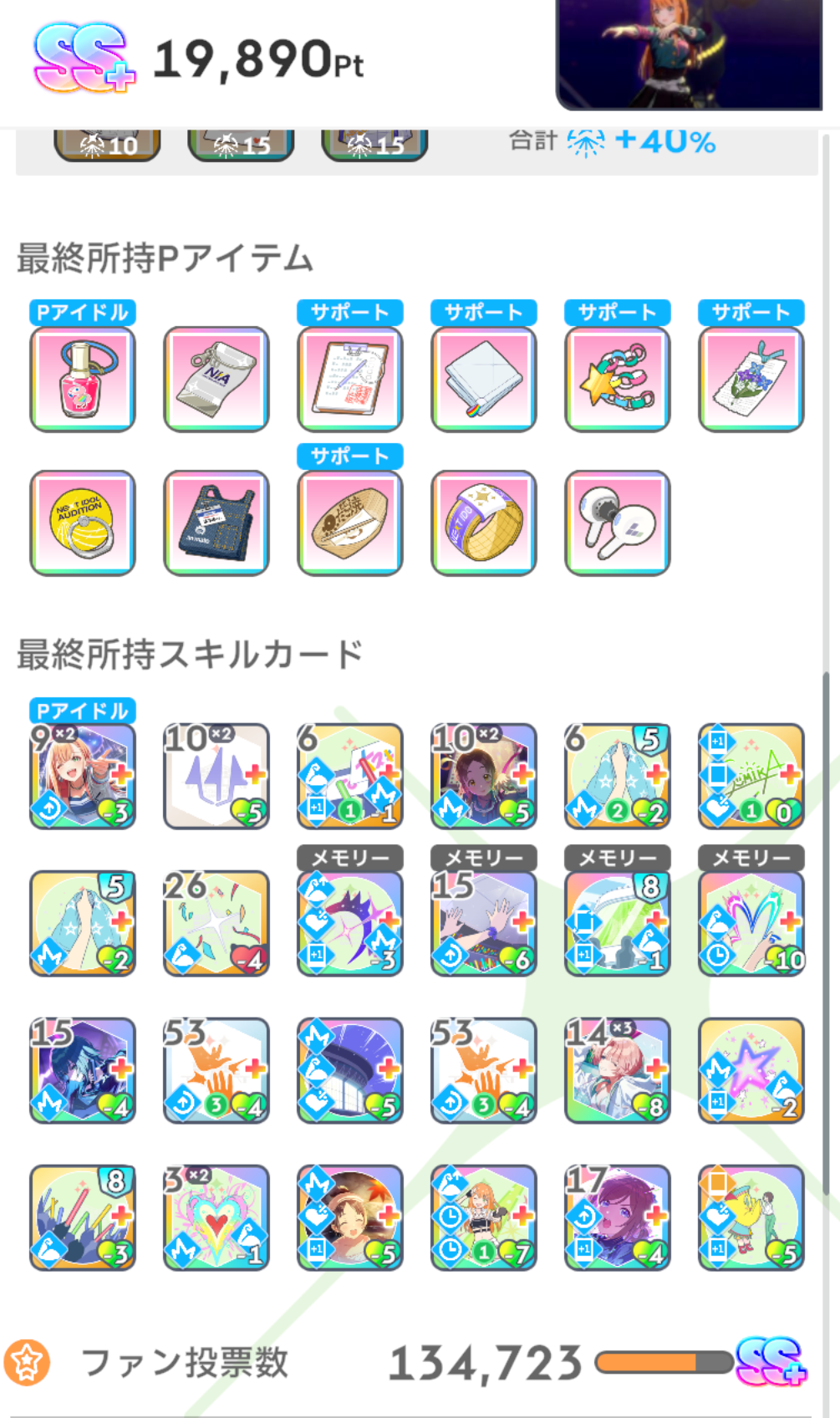
Task: Open the NIA silver pouch item
Action: click(216, 379)
